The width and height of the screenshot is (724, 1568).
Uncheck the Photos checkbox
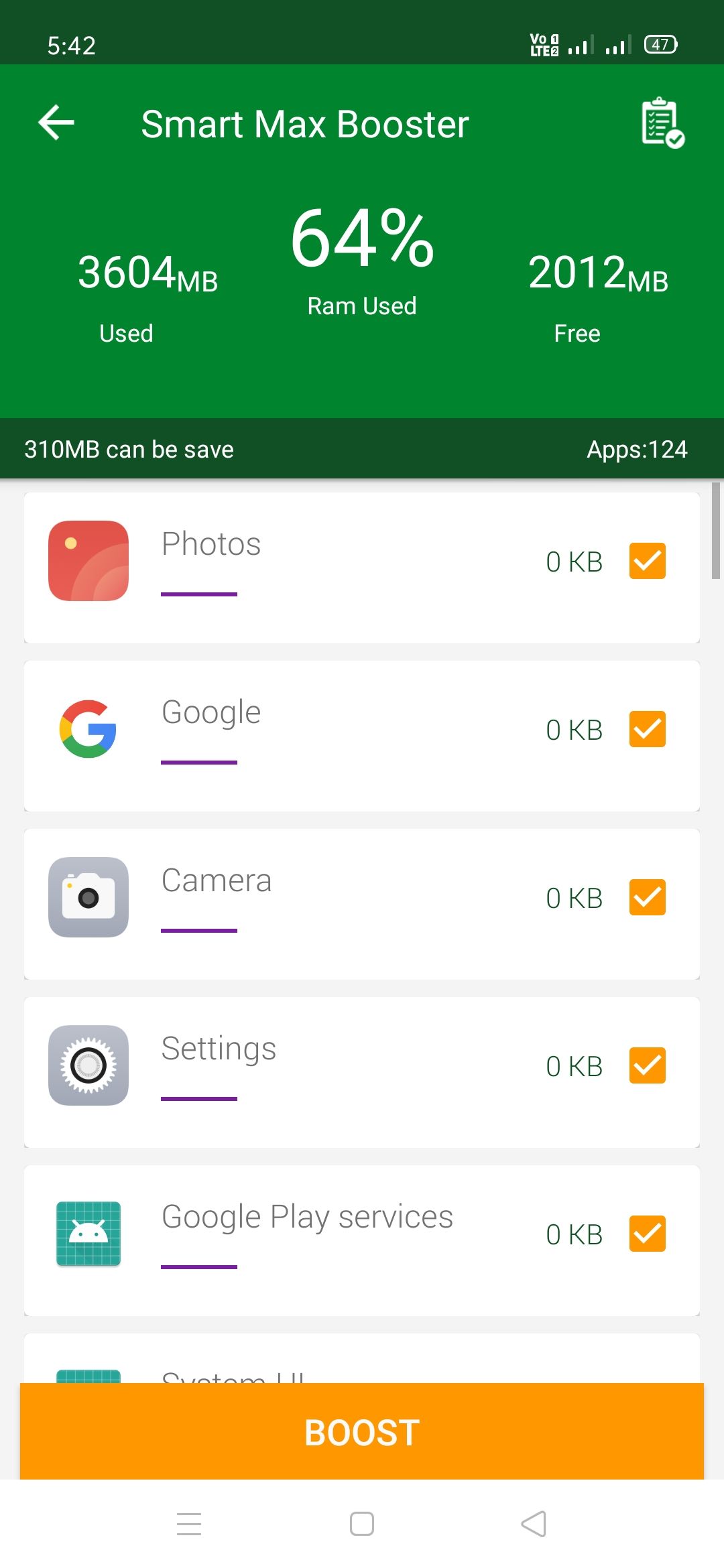click(648, 561)
